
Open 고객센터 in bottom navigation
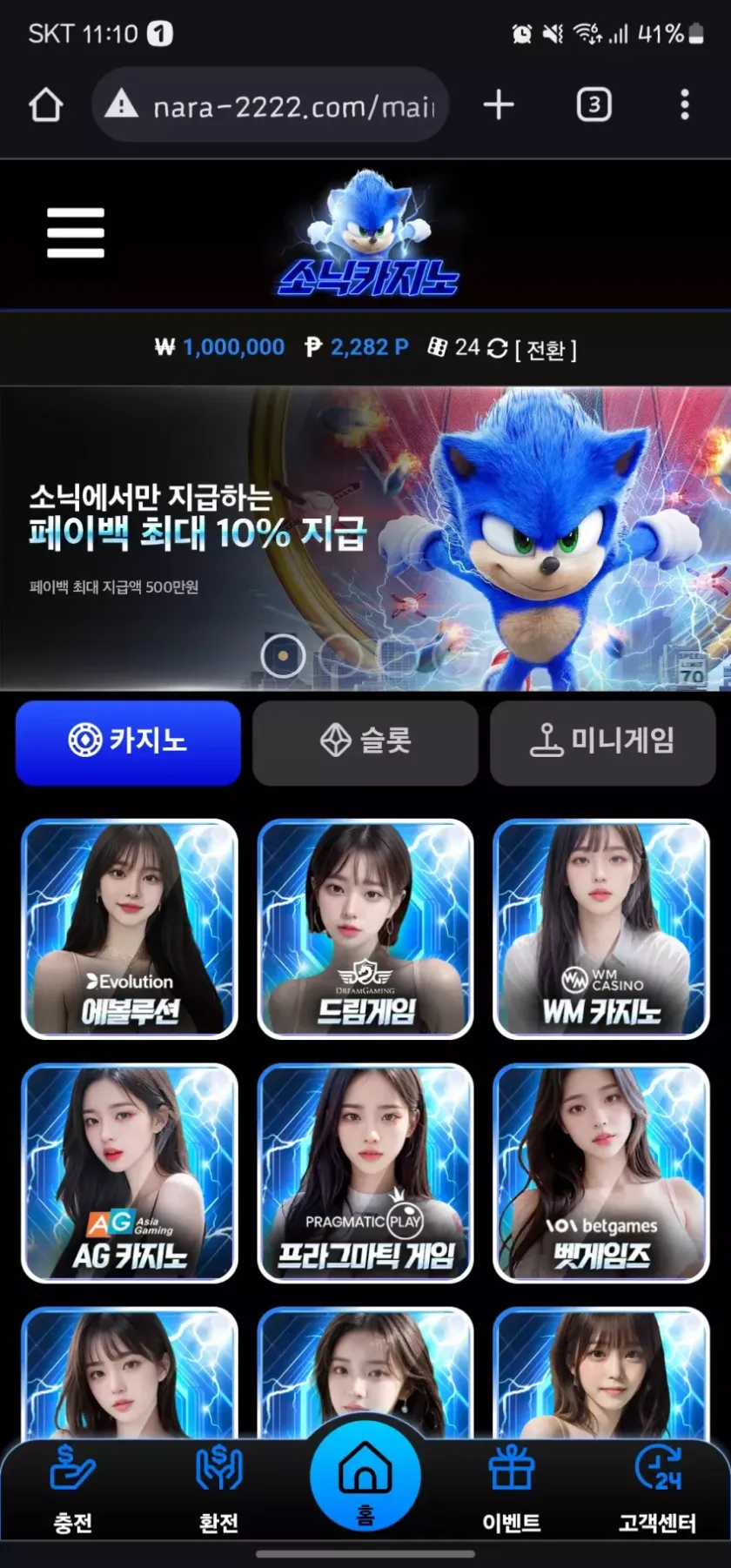click(x=657, y=1490)
